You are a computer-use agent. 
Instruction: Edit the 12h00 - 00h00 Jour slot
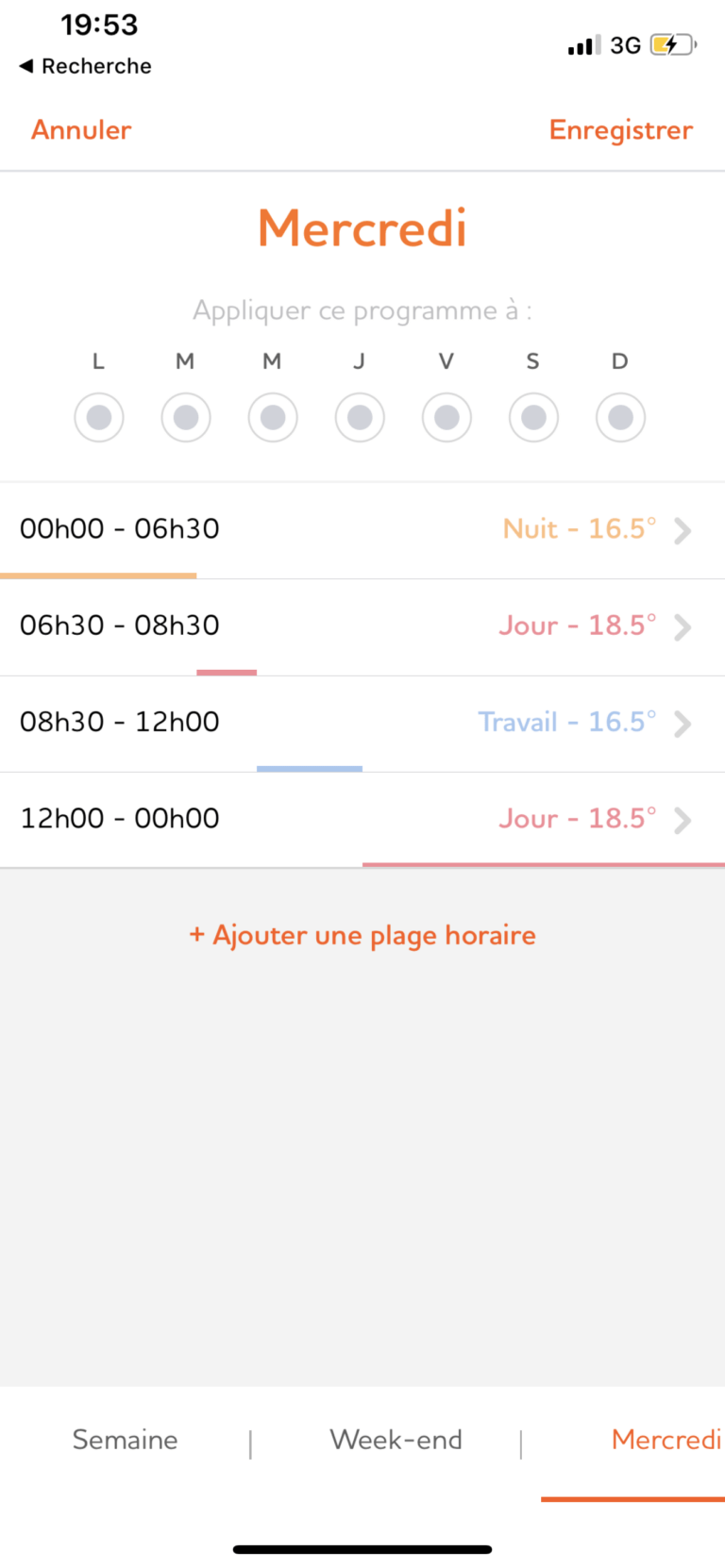(362, 819)
